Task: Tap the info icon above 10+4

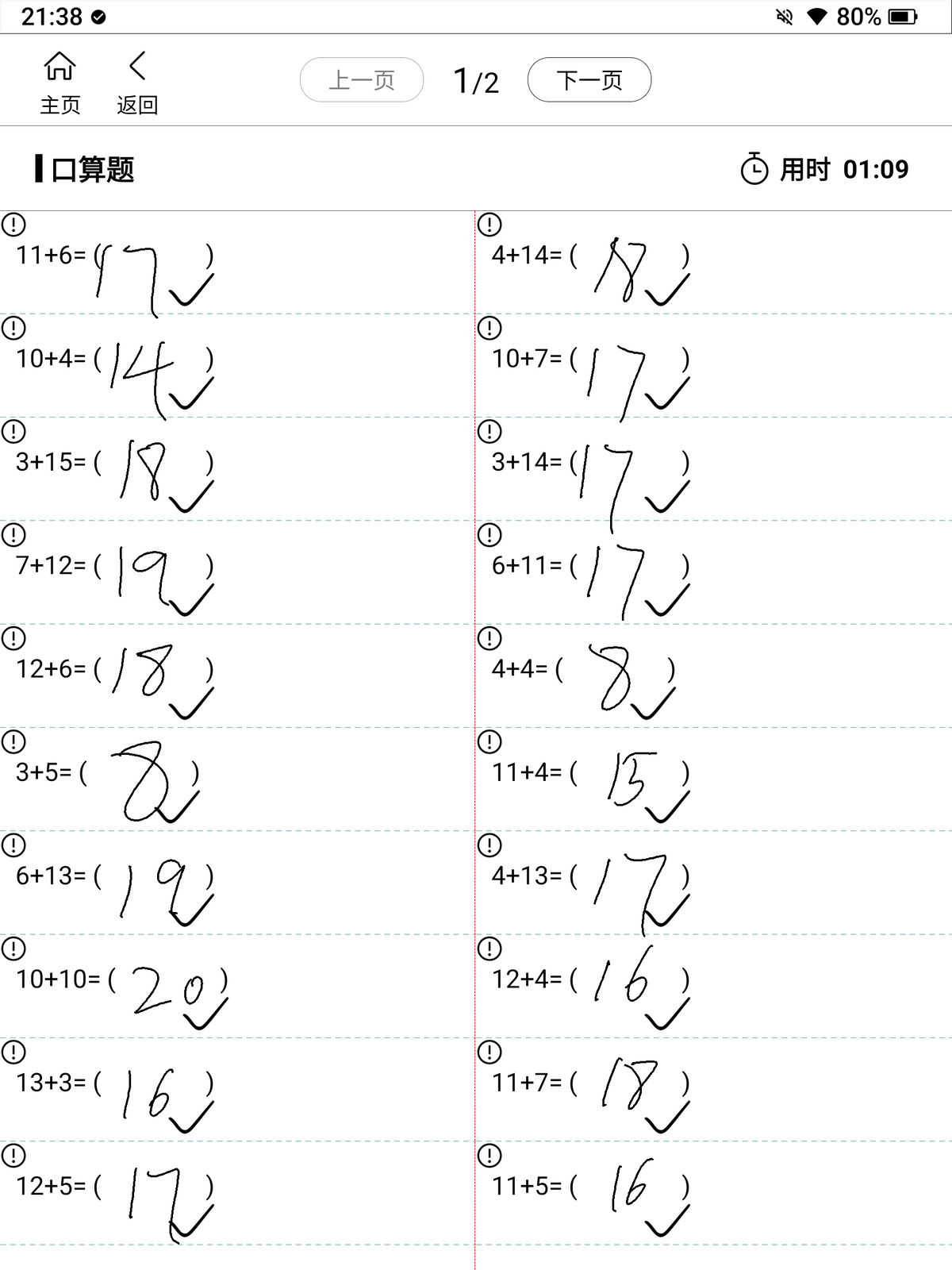Action: click(13, 328)
